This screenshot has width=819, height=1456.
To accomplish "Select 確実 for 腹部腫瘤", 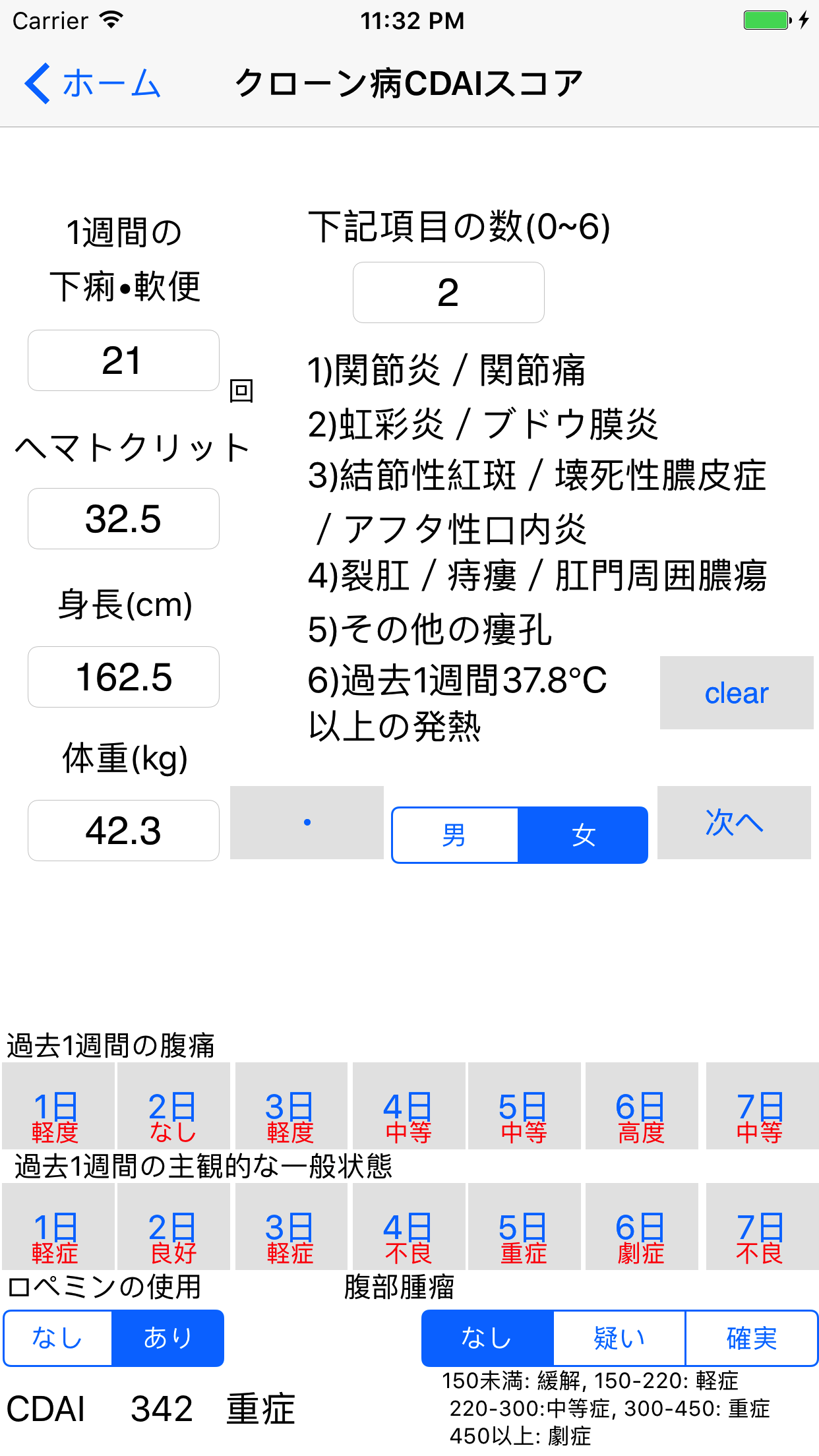I will coord(751,1337).
